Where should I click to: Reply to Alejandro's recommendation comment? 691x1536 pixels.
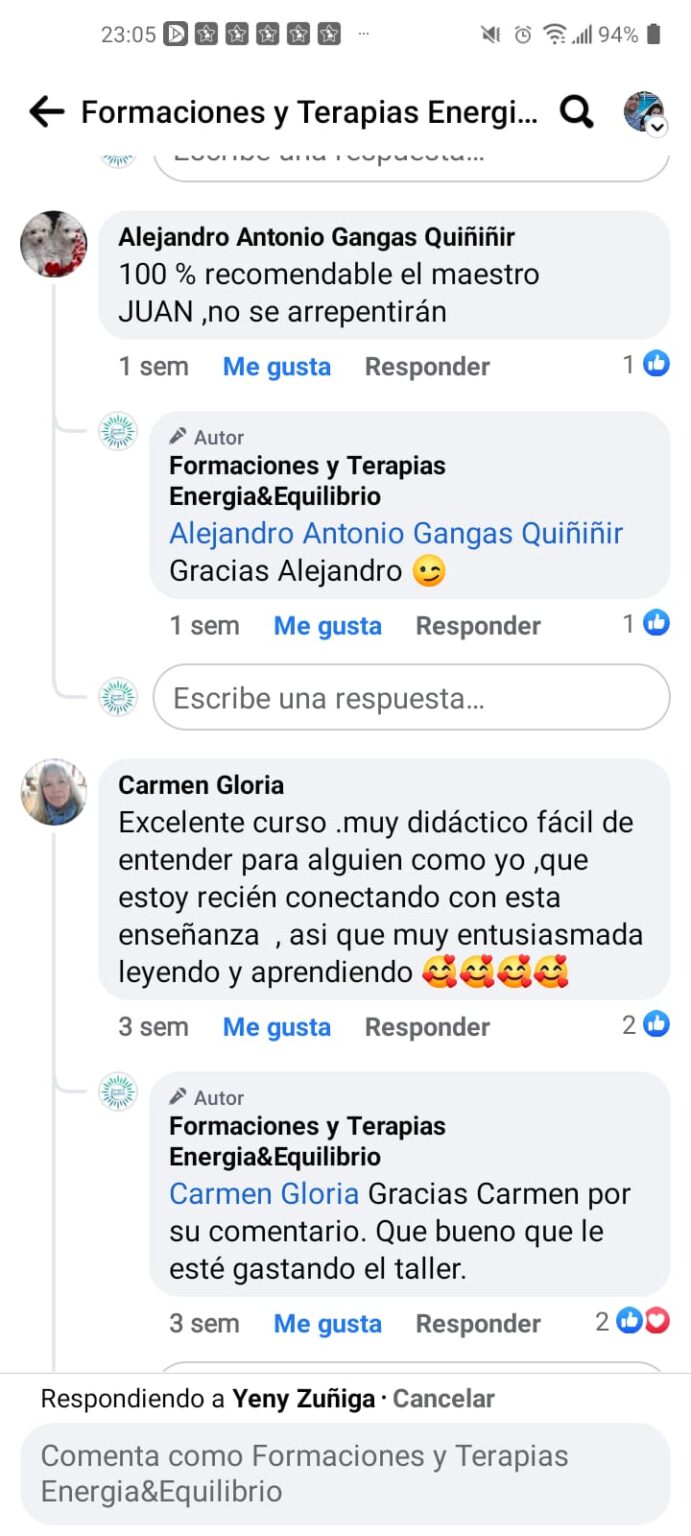(427, 367)
